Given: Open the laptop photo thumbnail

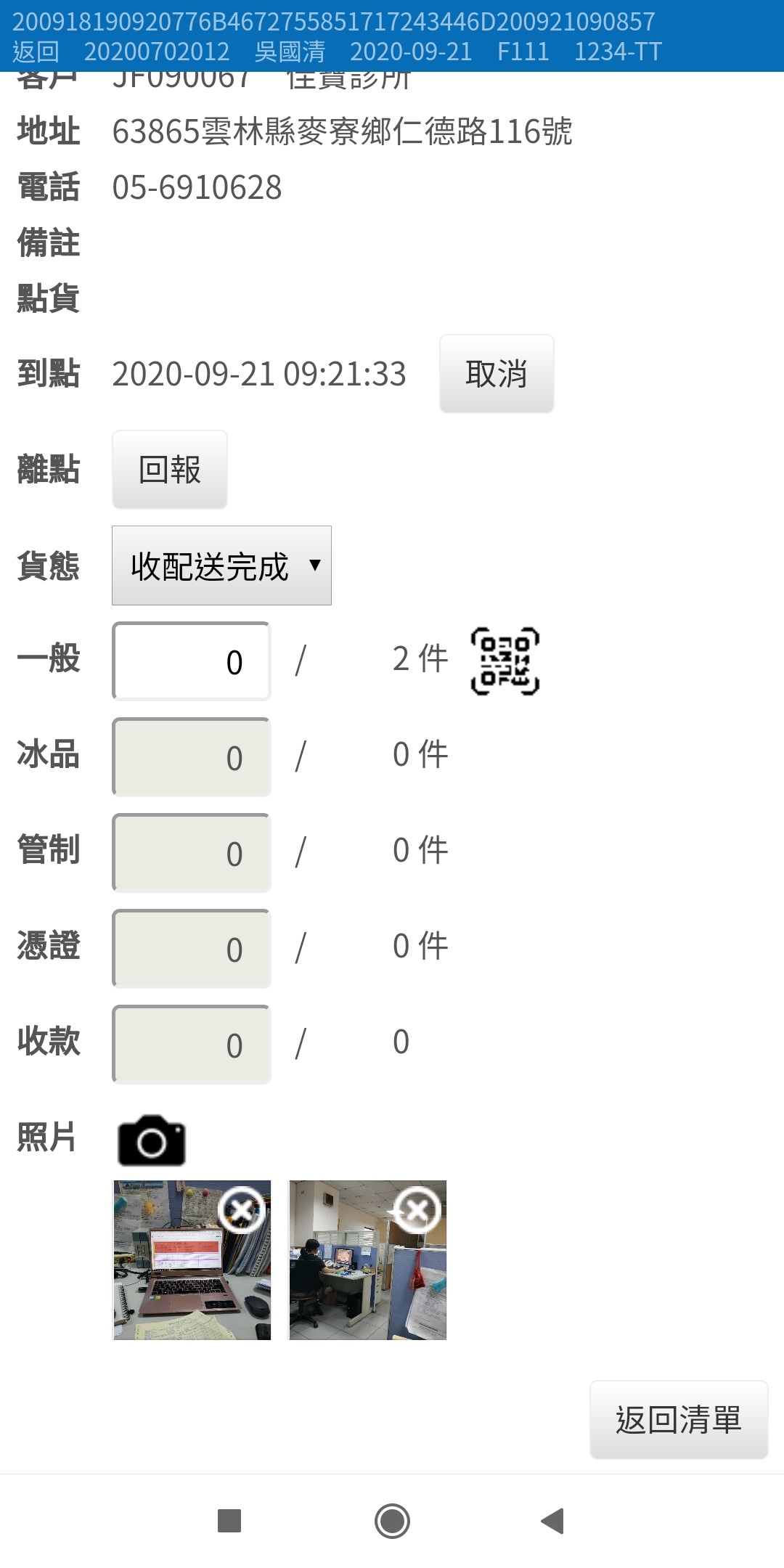Looking at the screenshot, I should (192, 1260).
